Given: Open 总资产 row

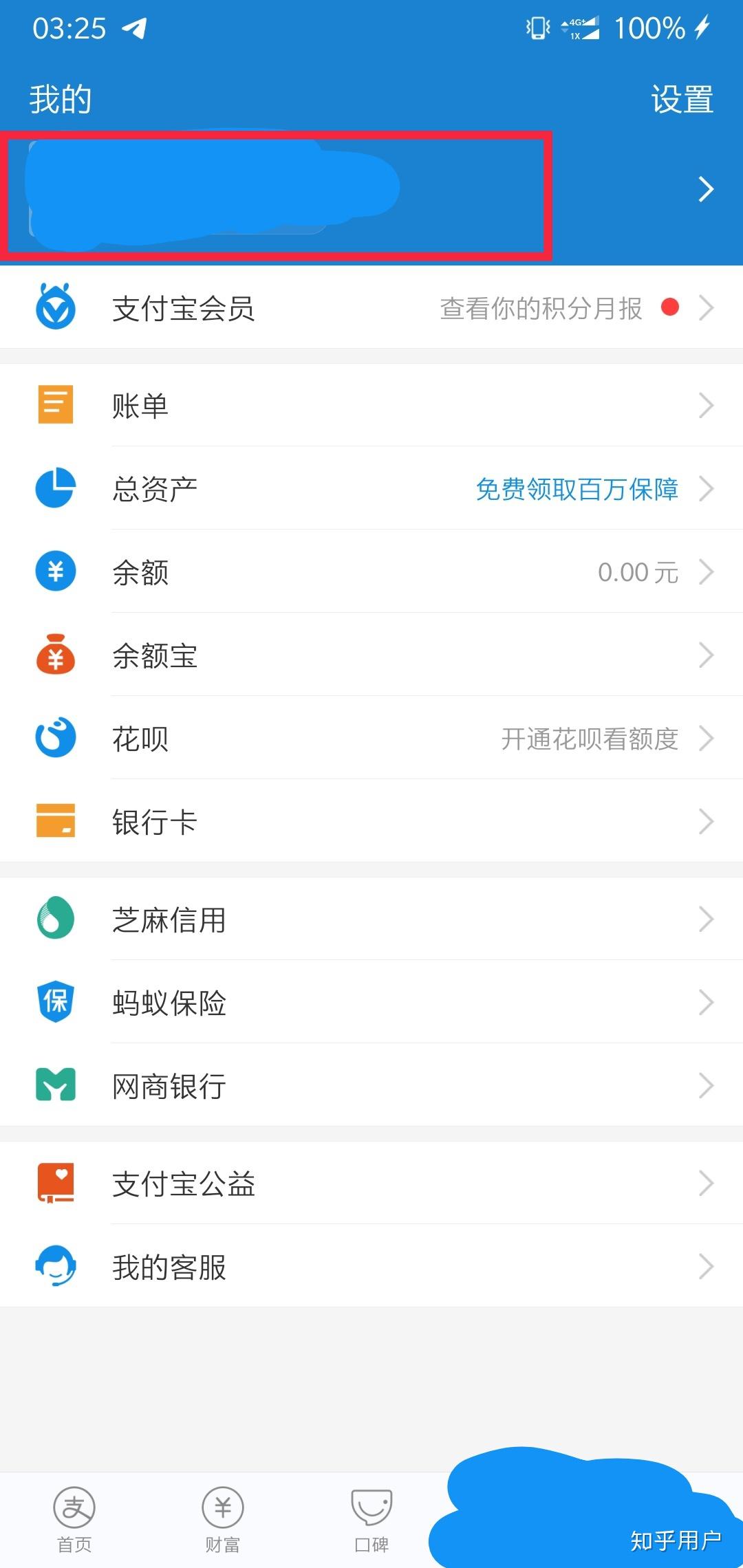Looking at the screenshot, I should [x=371, y=488].
